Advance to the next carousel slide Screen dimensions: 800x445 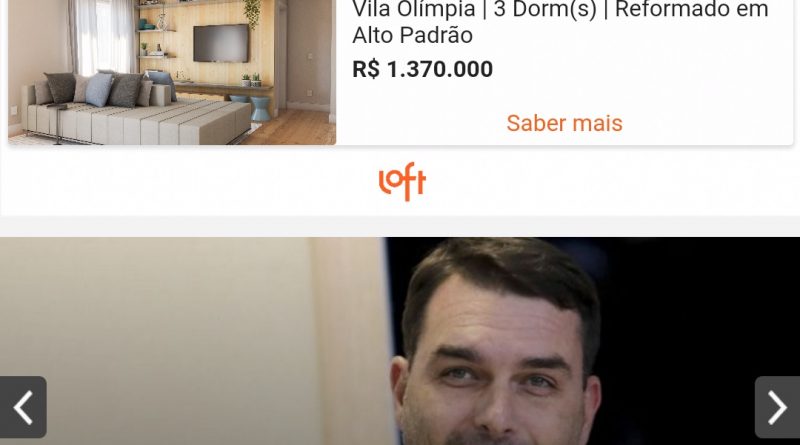click(x=777, y=407)
